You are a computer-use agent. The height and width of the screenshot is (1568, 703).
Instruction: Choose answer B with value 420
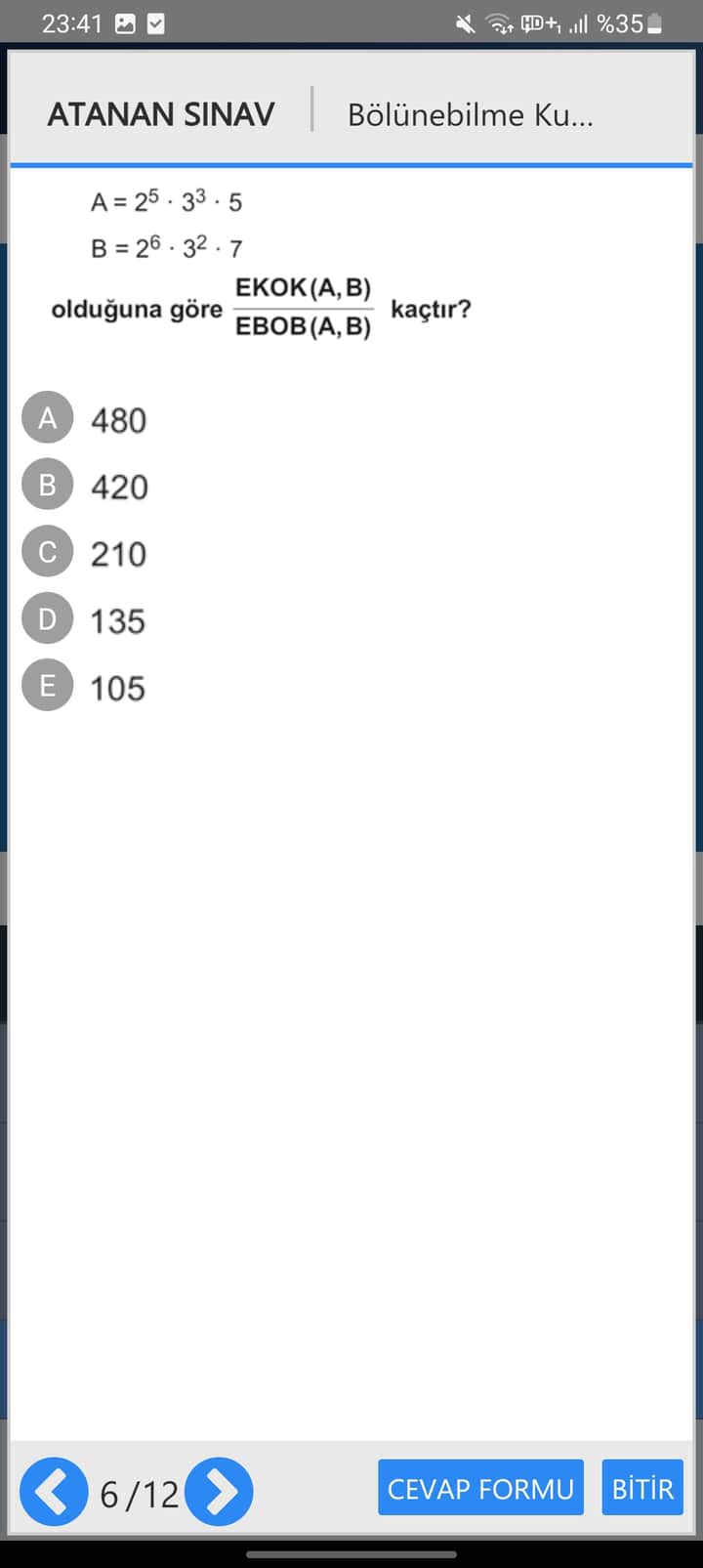(x=47, y=485)
